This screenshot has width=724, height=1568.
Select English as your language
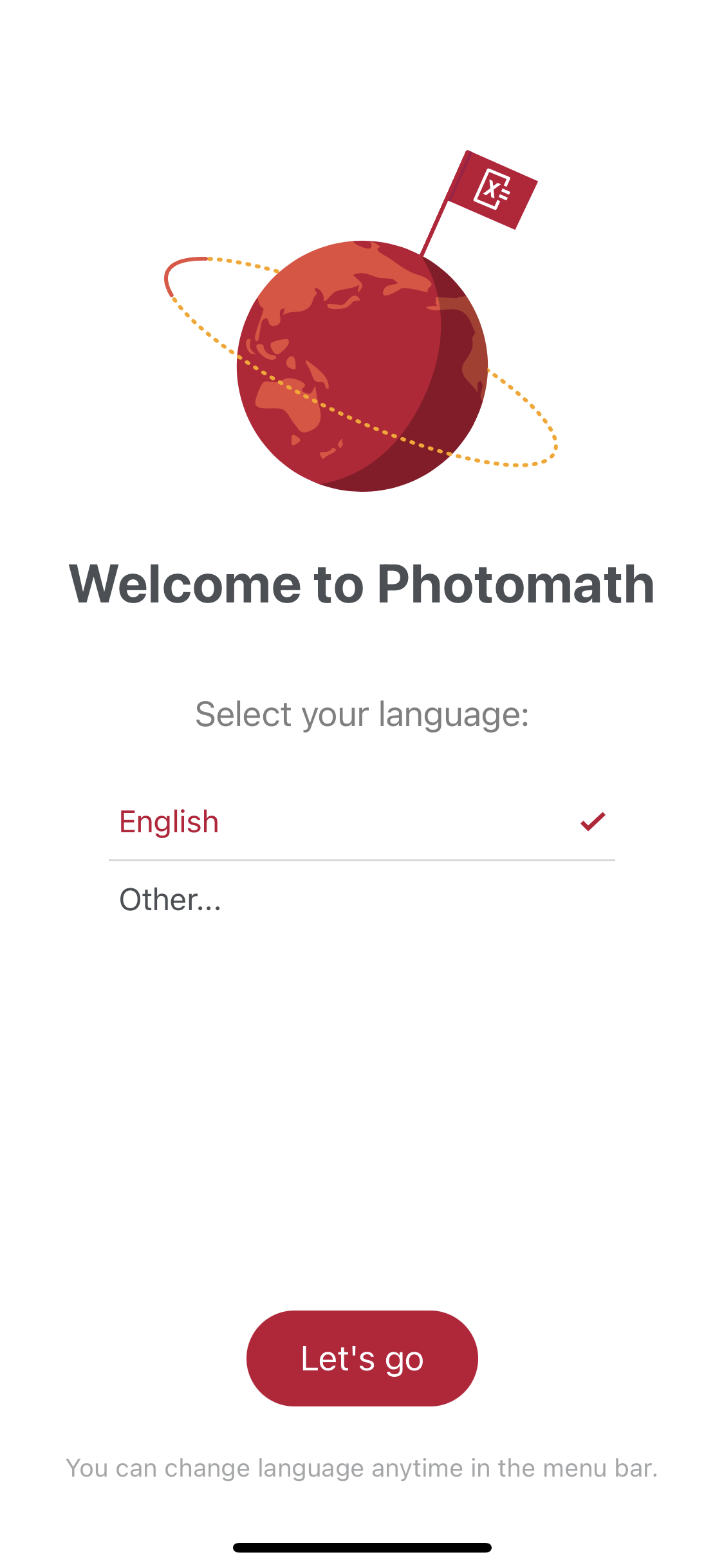coord(169,821)
